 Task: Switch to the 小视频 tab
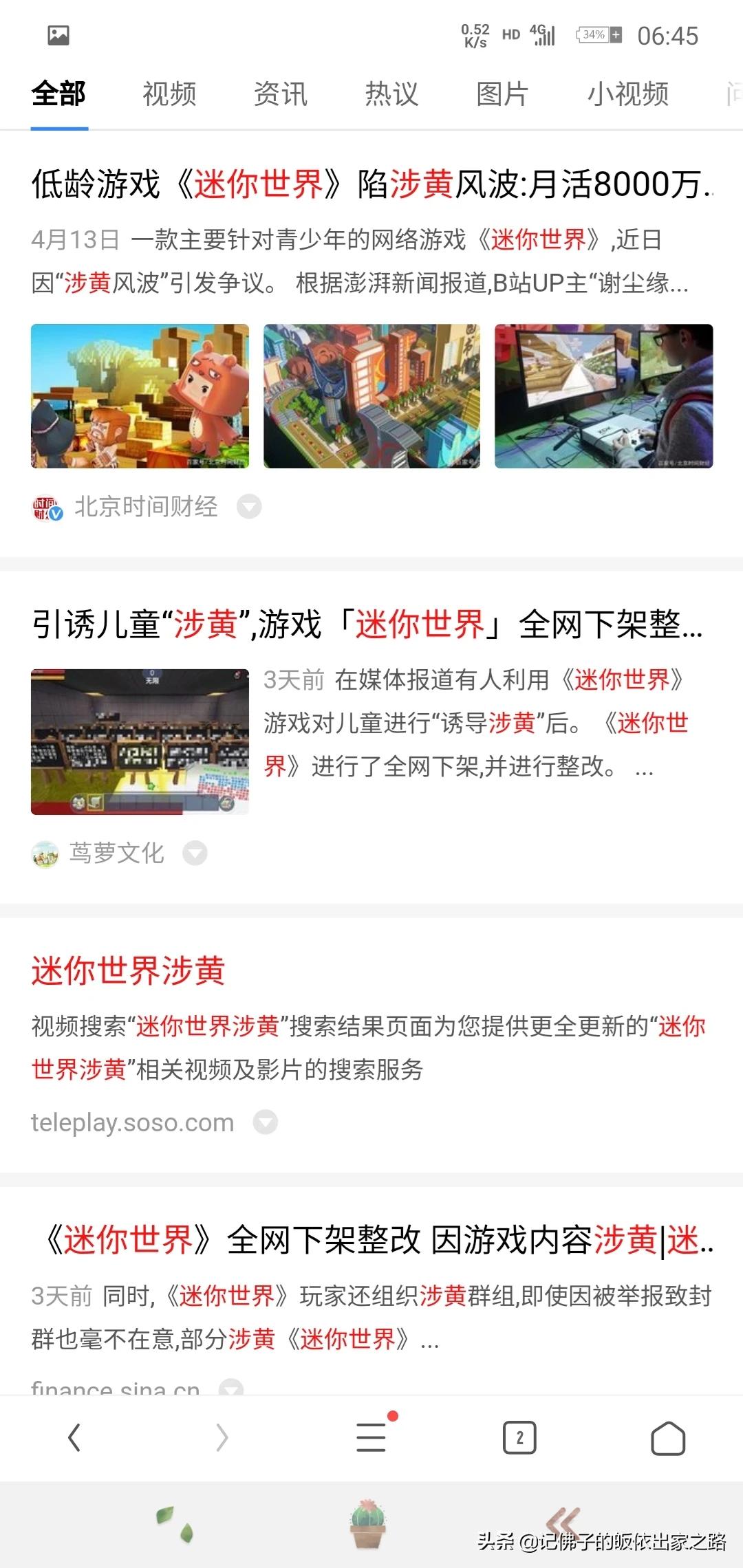point(627,94)
